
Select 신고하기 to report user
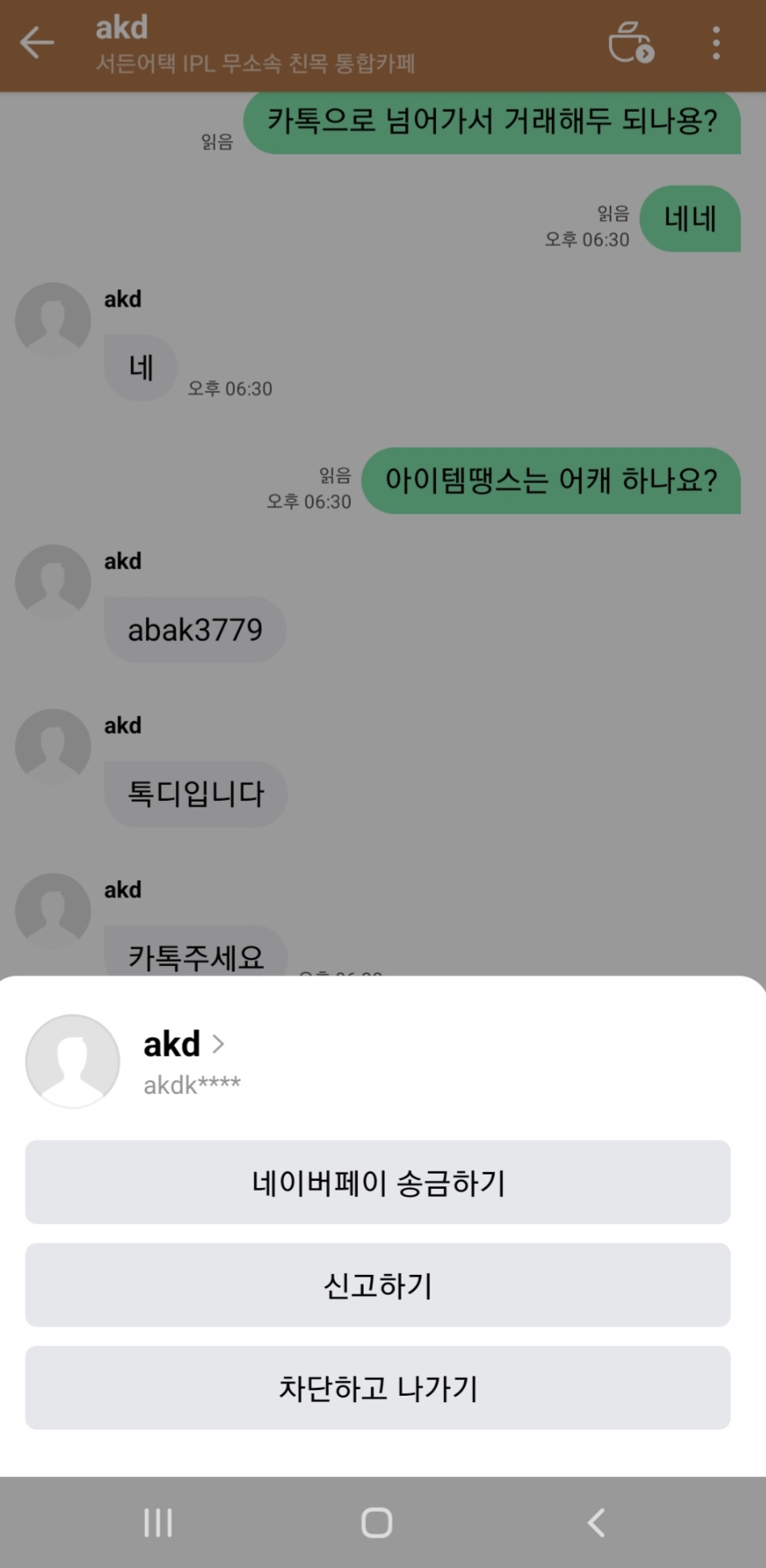tap(377, 1285)
